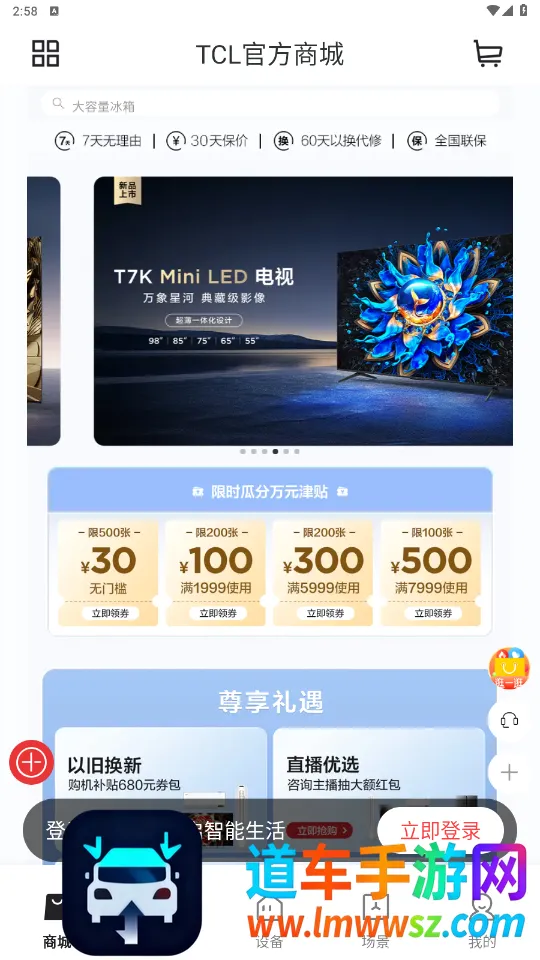Open the T7K Mini LED TV banner
The image size is (540, 960).
click(303, 310)
